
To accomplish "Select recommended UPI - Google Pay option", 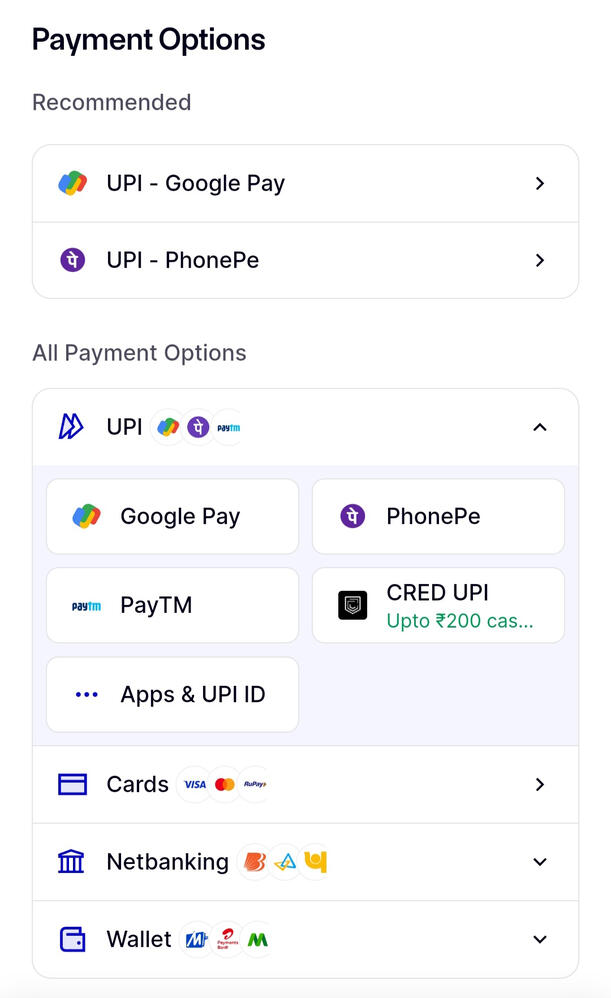I will click(305, 184).
